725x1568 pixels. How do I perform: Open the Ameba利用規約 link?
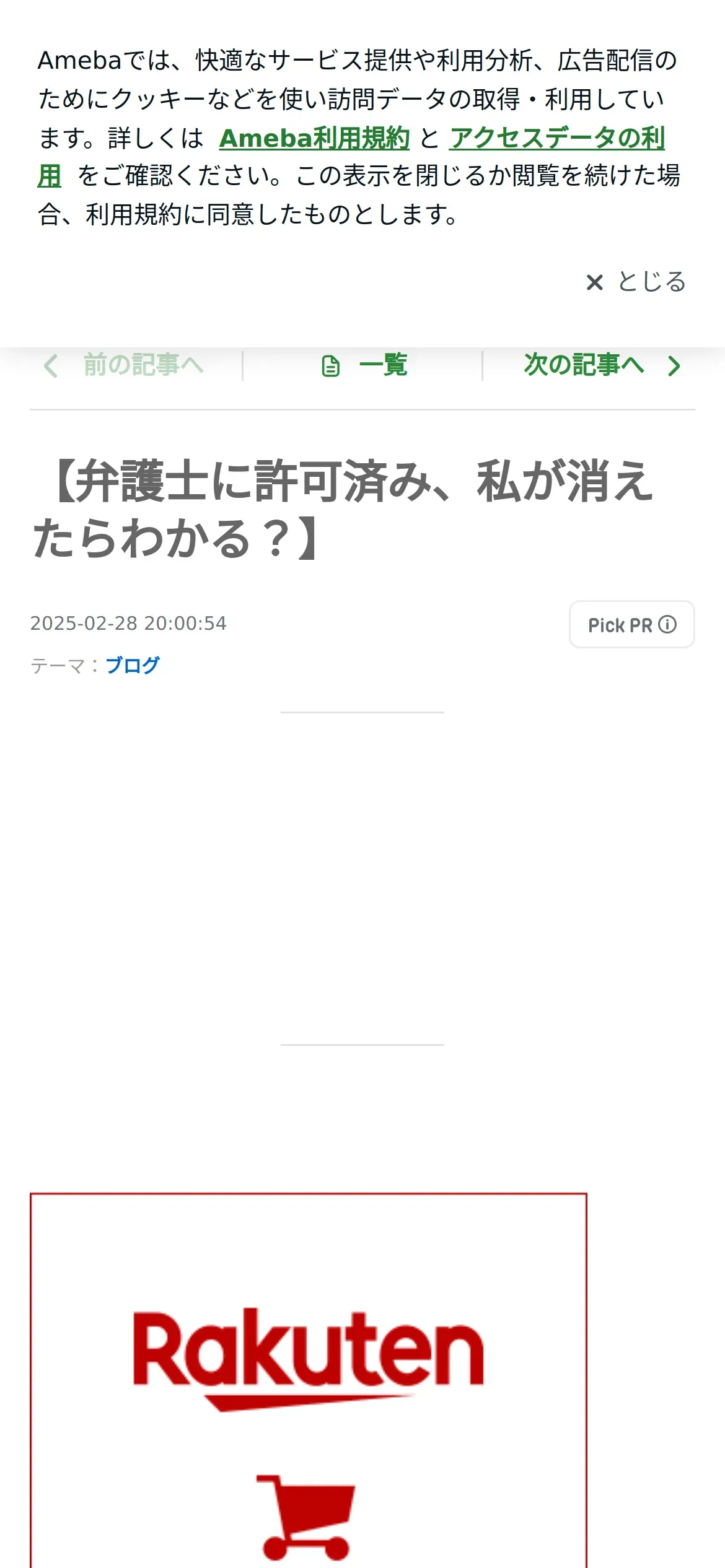(314, 138)
